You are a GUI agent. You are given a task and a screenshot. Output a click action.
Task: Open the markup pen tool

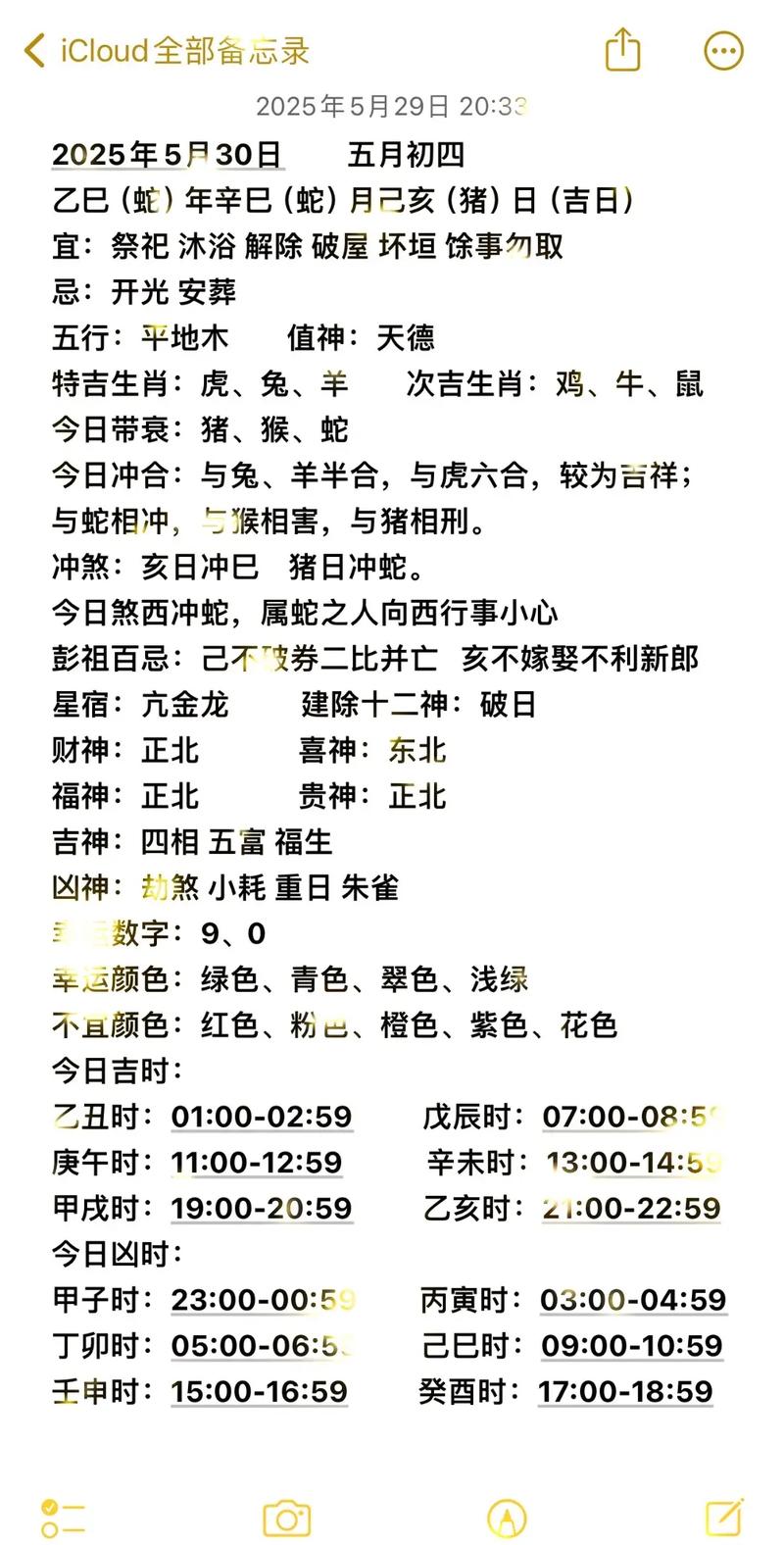pos(507,1519)
